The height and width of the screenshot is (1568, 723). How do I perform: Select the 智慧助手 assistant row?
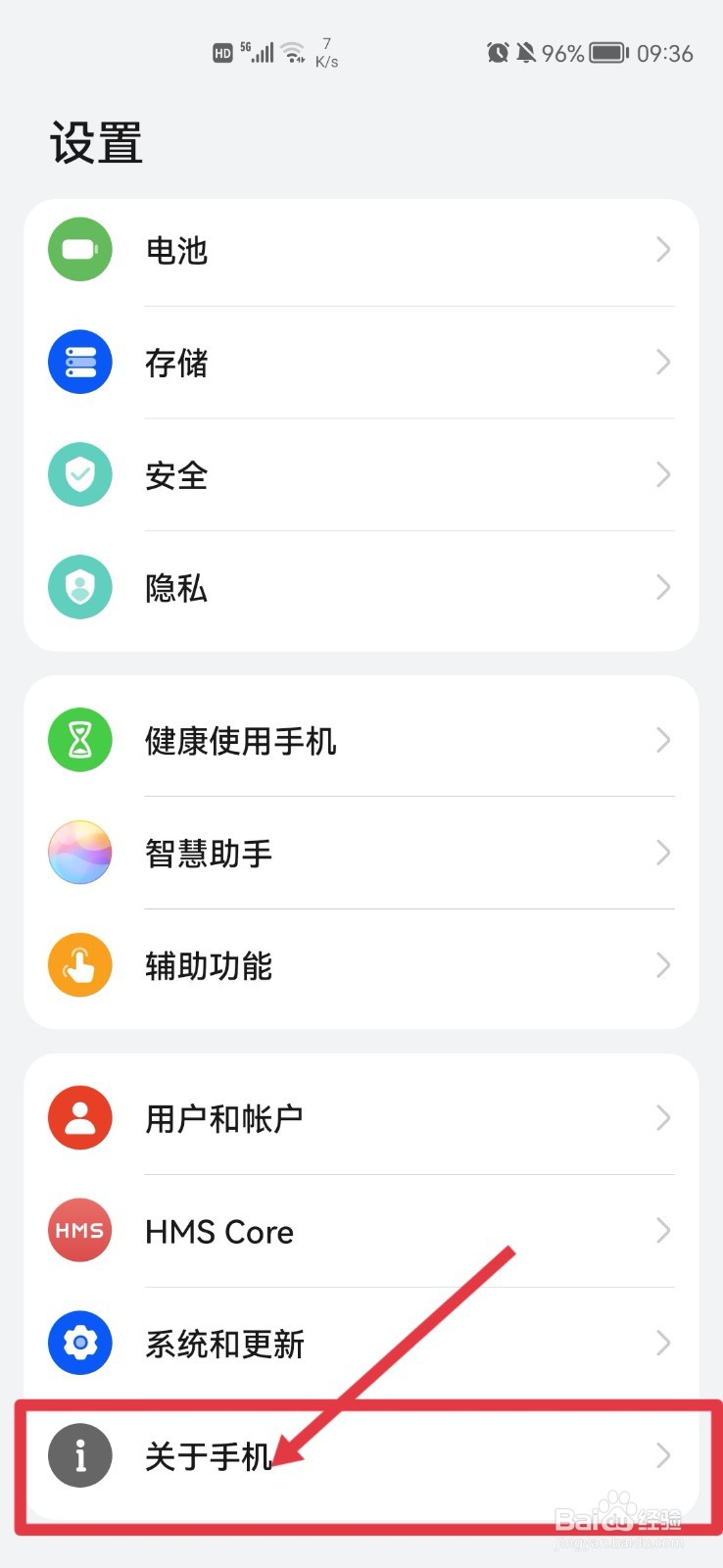coord(361,853)
